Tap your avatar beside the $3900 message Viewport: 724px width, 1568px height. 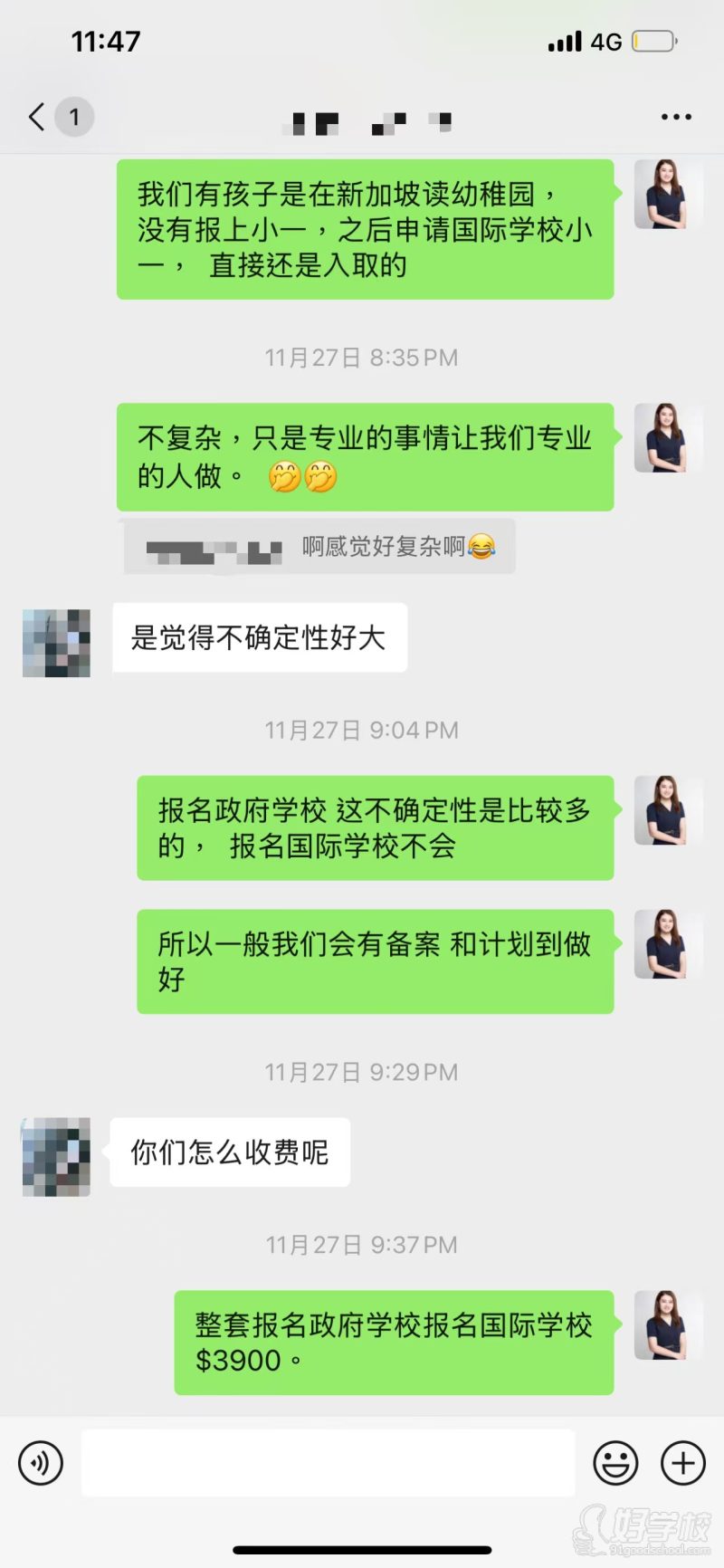[668, 1324]
